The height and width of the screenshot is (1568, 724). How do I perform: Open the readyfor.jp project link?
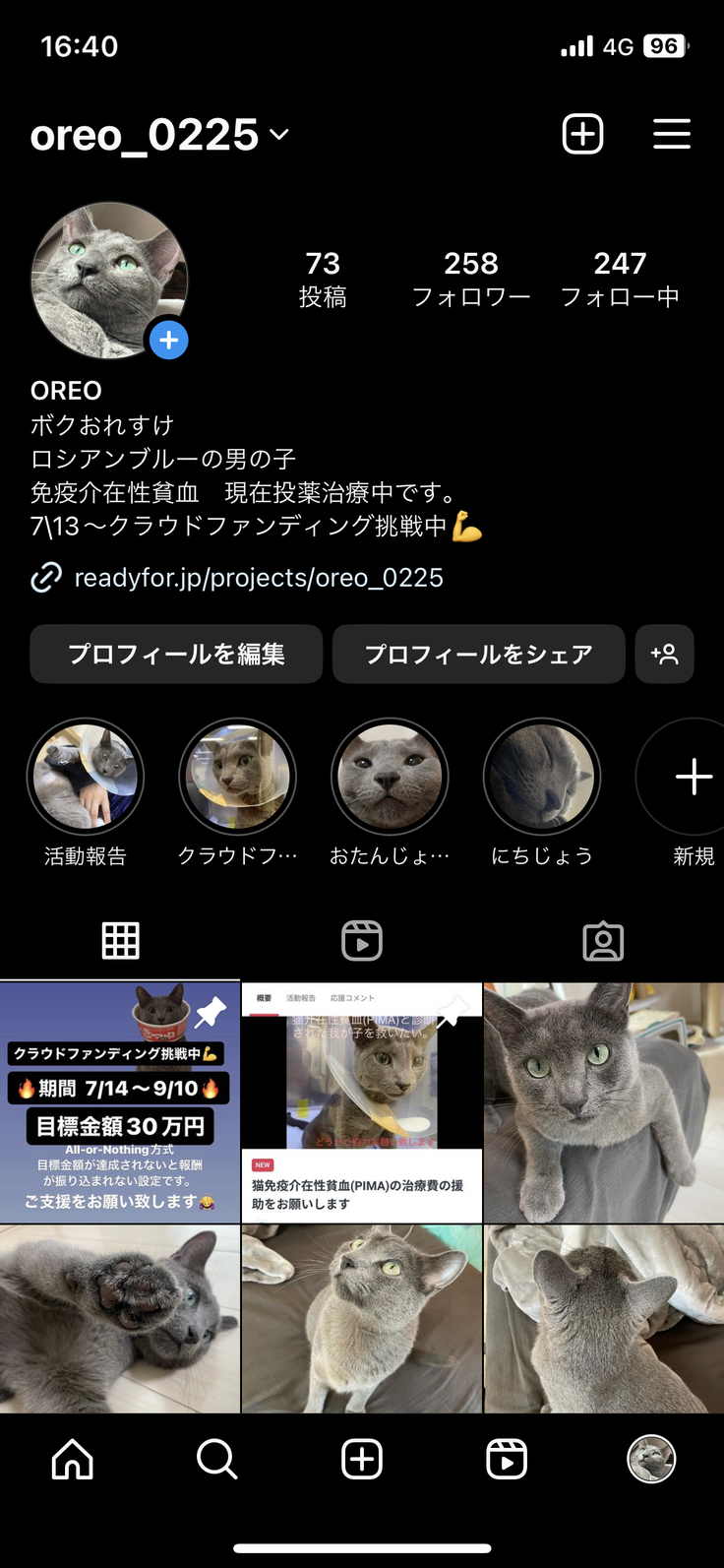click(258, 578)
